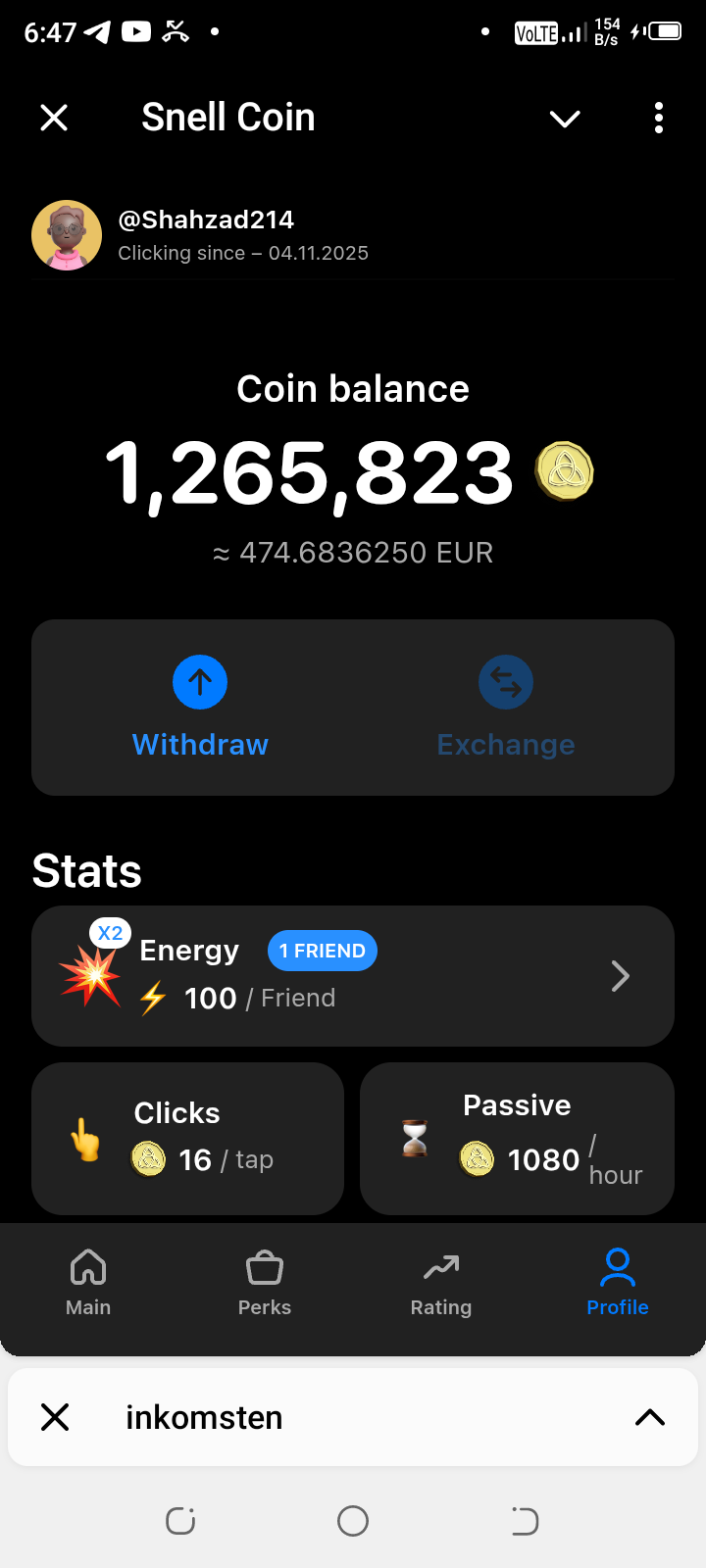706x1568 pixels.
Task: Expand the inkomsten panel
Action: pos(650,1417)
